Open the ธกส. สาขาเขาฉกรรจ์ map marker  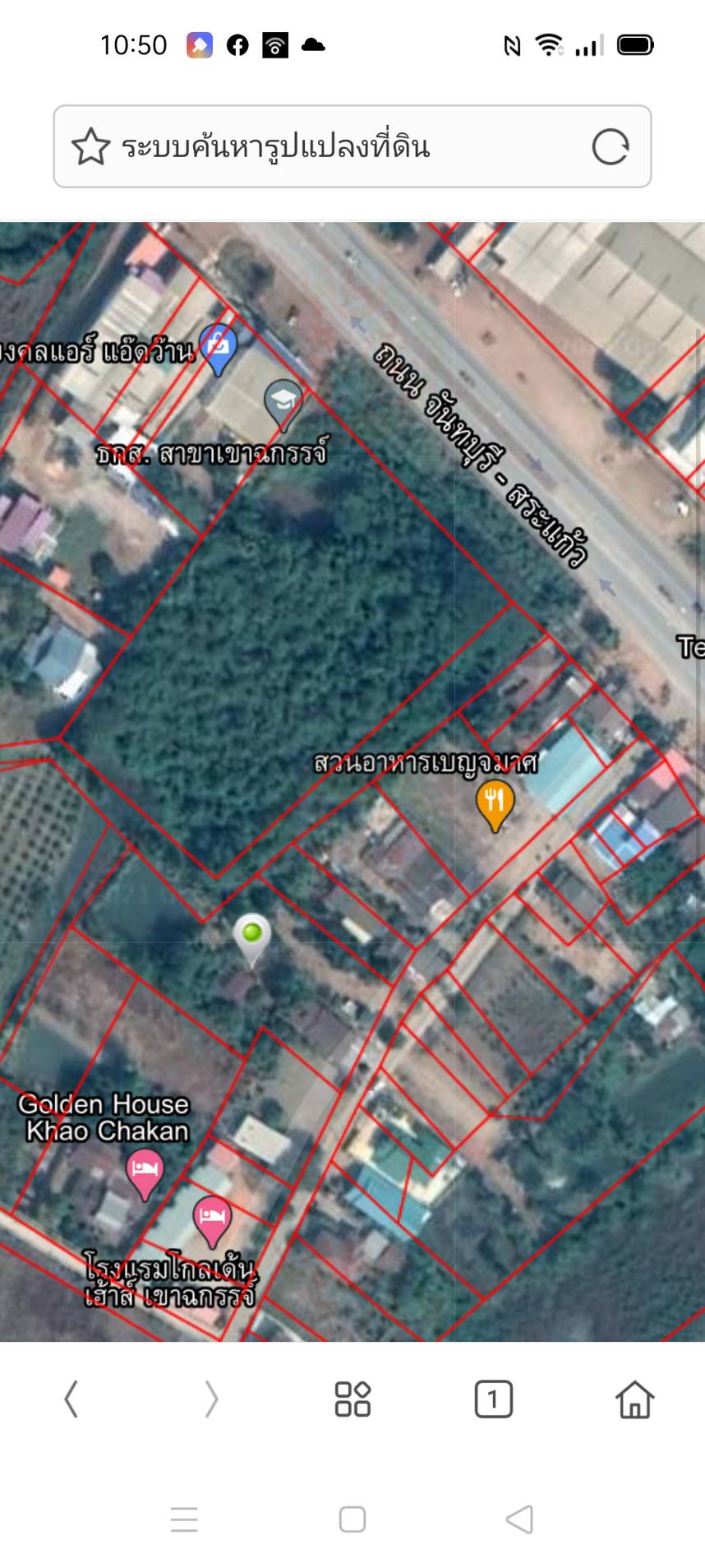click(x=283, y=403)
